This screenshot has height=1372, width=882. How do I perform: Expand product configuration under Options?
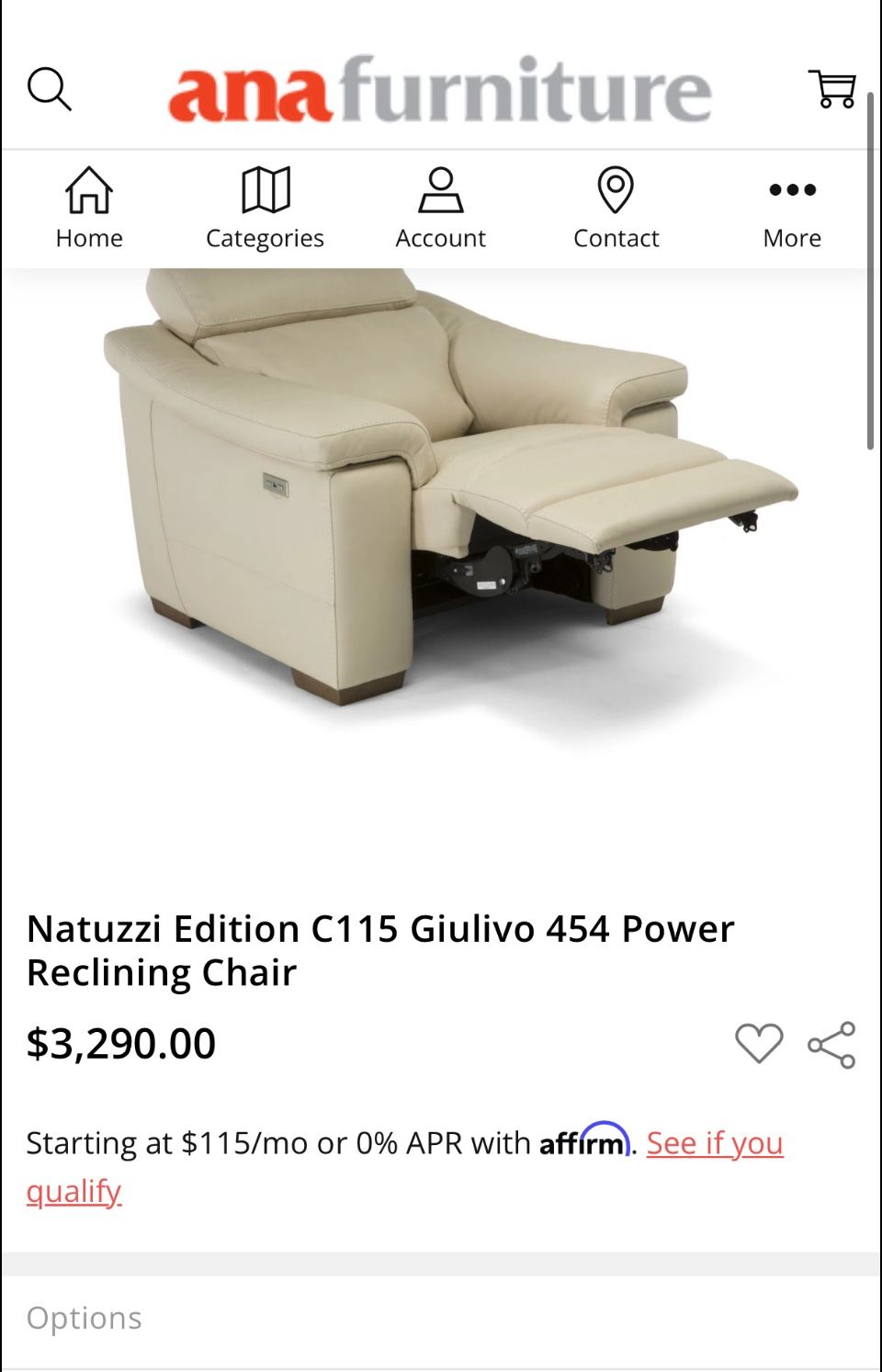(x=84, y=1318)
